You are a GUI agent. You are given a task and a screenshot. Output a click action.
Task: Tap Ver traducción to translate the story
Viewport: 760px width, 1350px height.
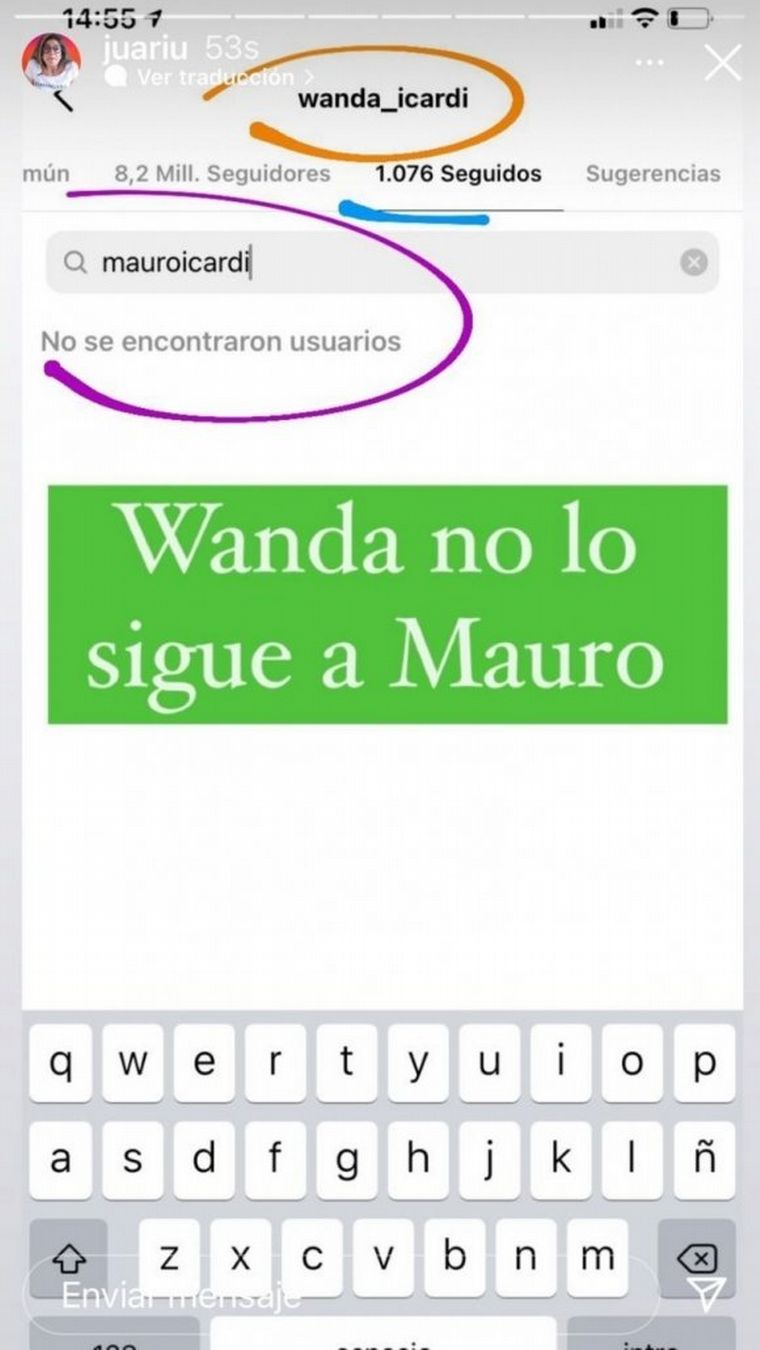coord(214,77)
